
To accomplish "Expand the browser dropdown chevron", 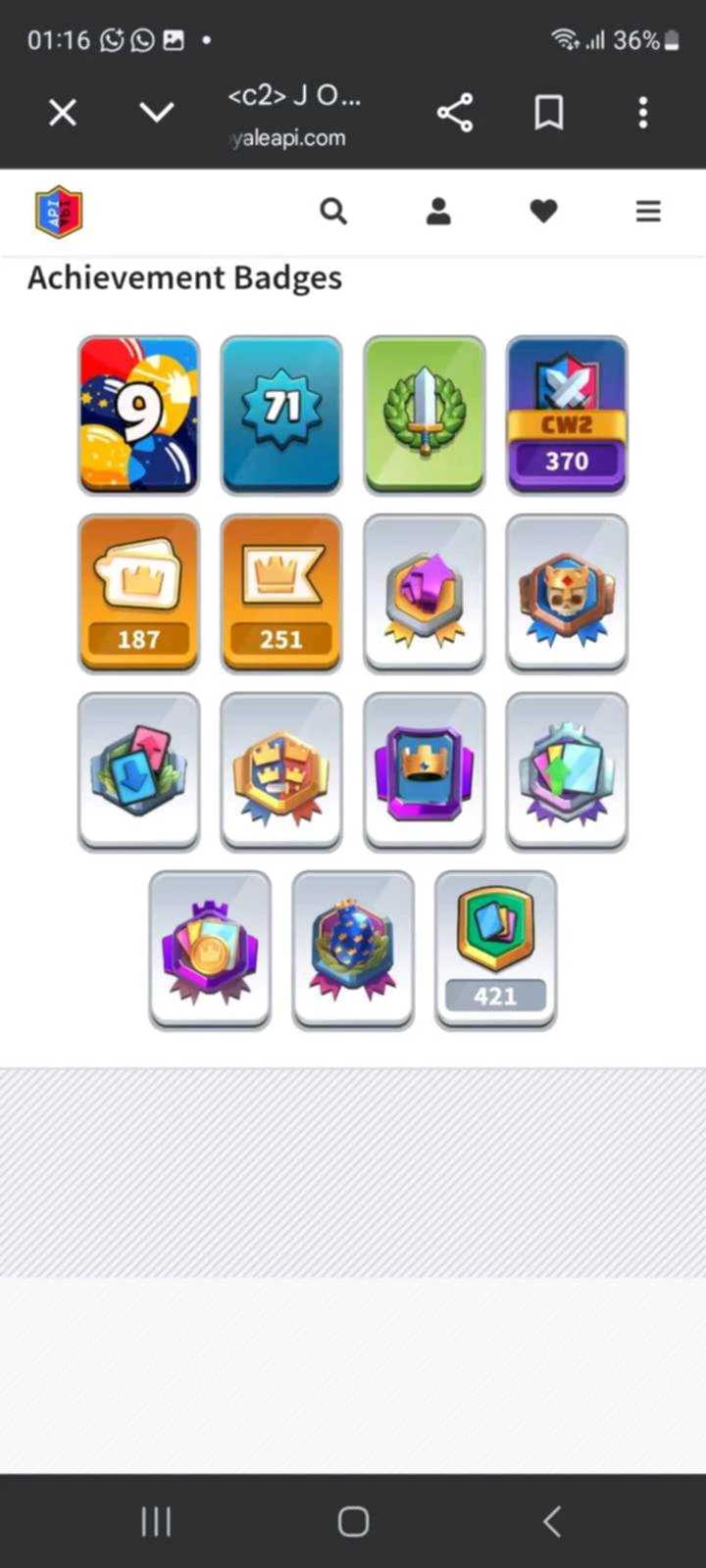I will 157,114.
